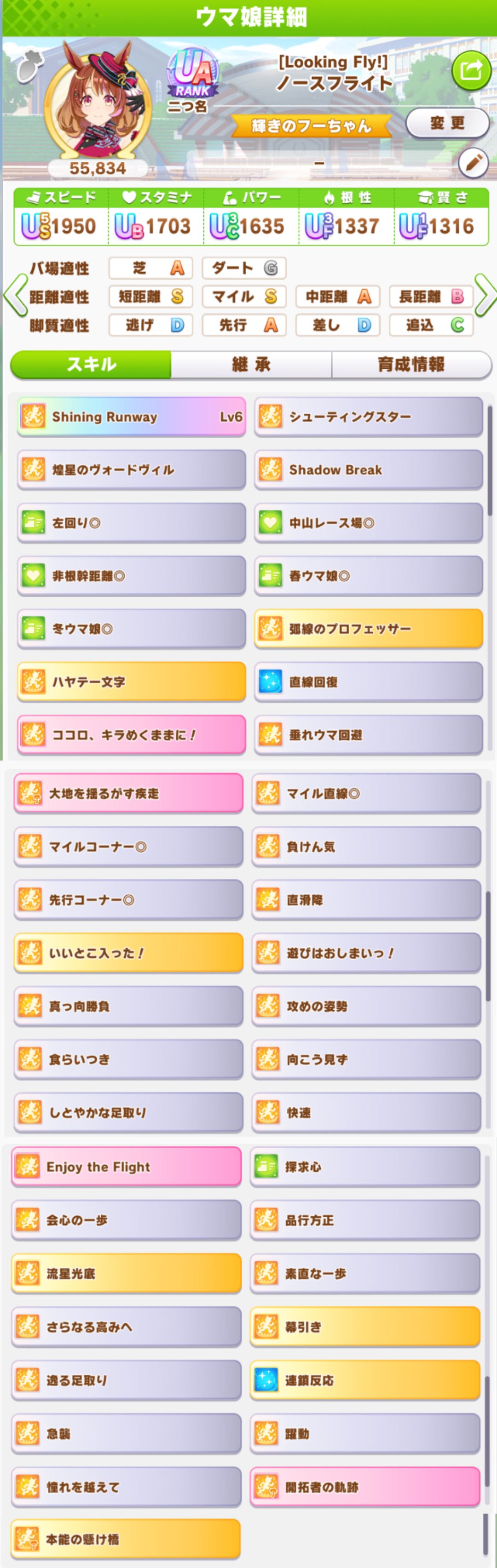Tap the pencil edit icon
The height and width of the screenshot is (1568, 497).
coord(473,162)
